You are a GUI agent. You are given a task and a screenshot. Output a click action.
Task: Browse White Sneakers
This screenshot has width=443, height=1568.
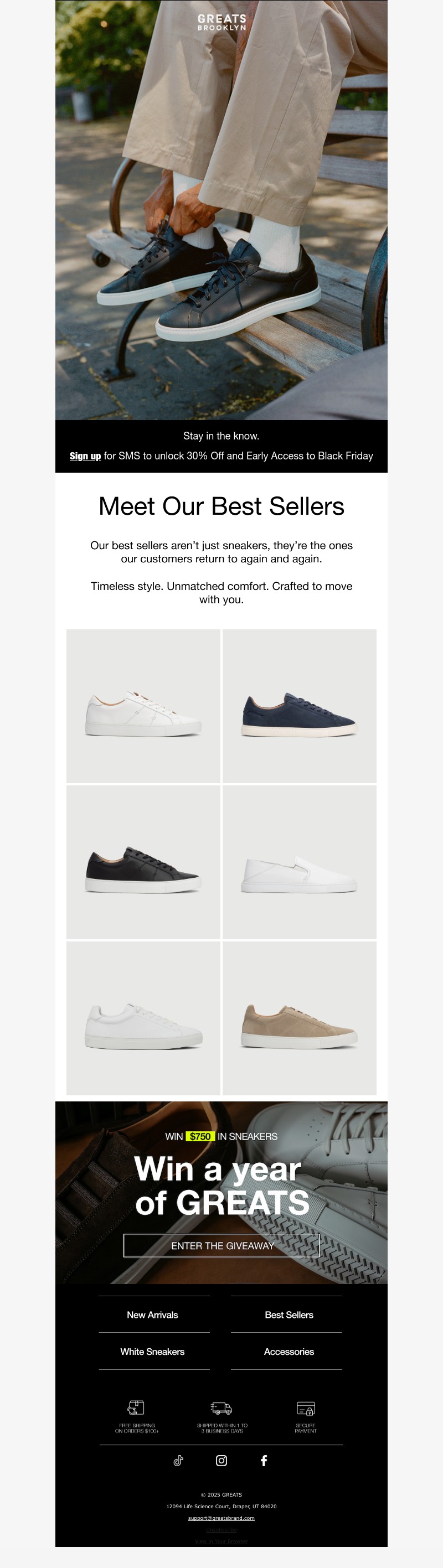[x=152, y=1351]
